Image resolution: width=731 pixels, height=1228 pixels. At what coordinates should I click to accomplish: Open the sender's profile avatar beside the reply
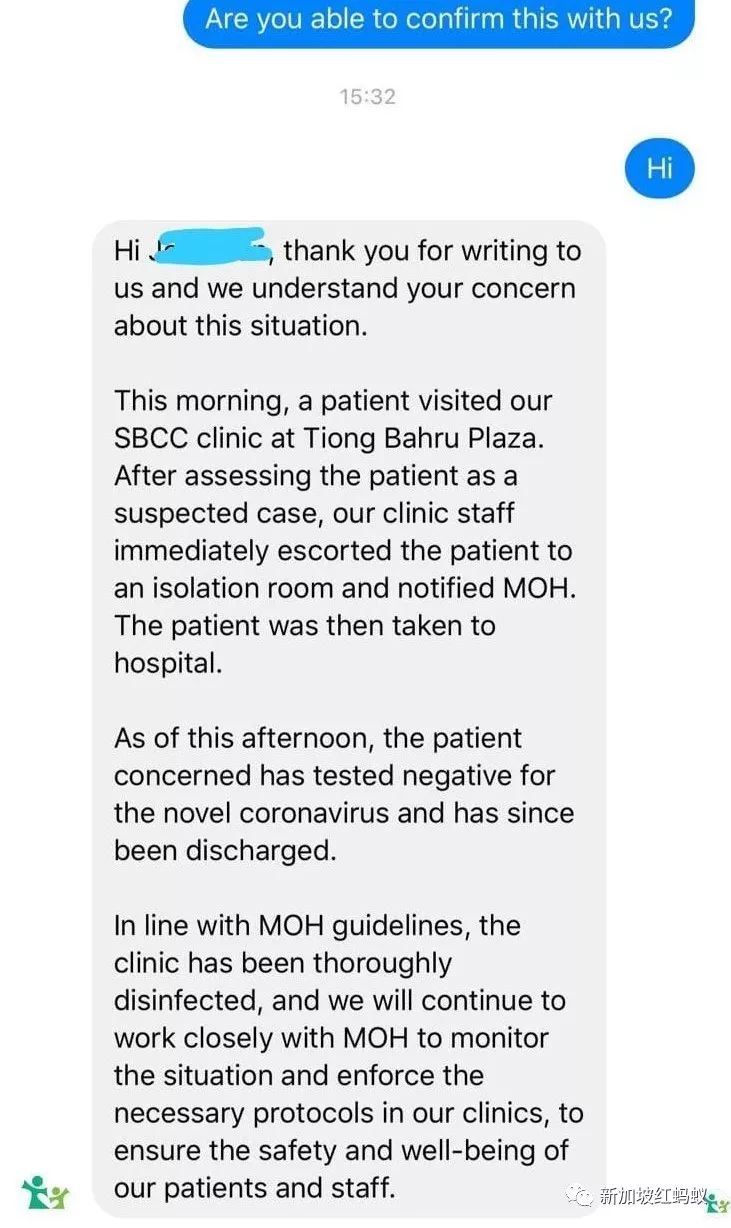point(45,1193)
